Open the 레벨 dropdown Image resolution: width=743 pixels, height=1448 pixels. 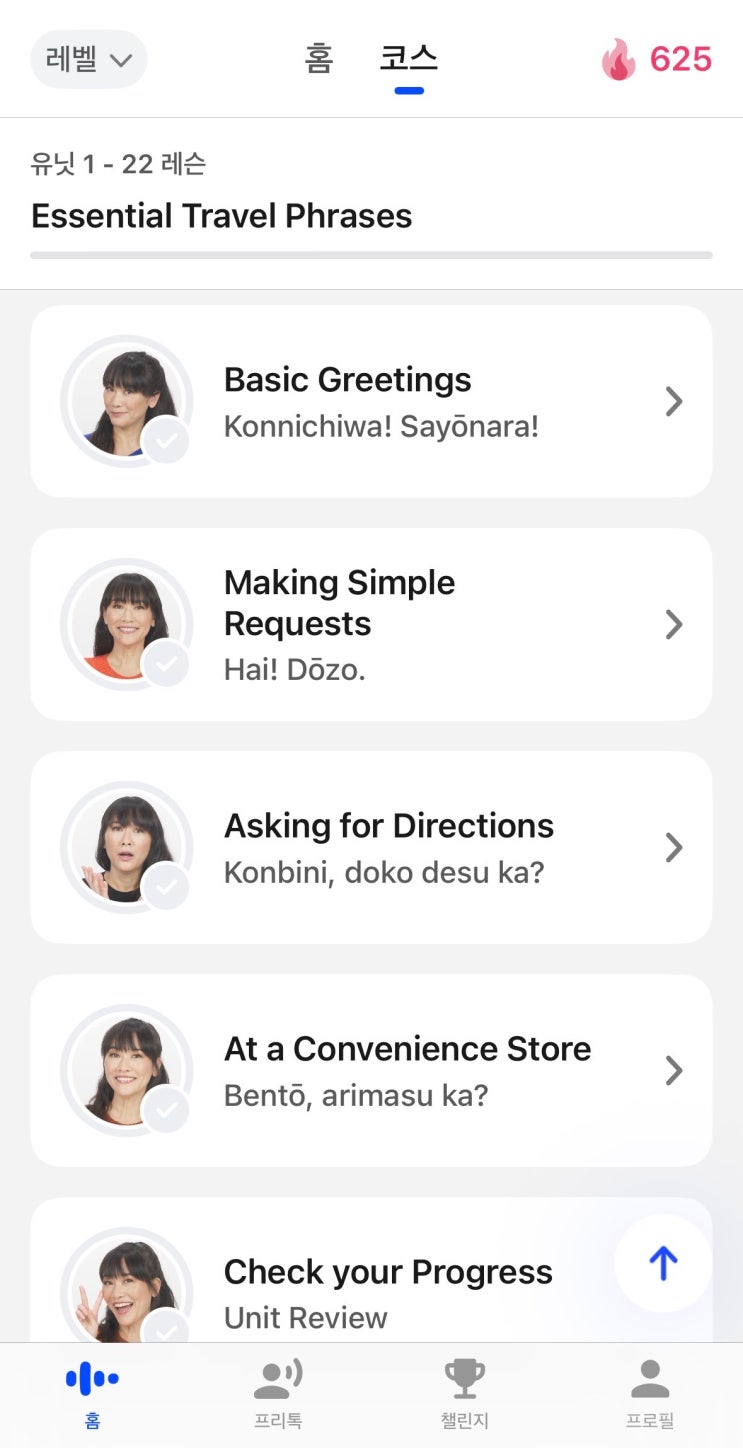coord(89,60)
